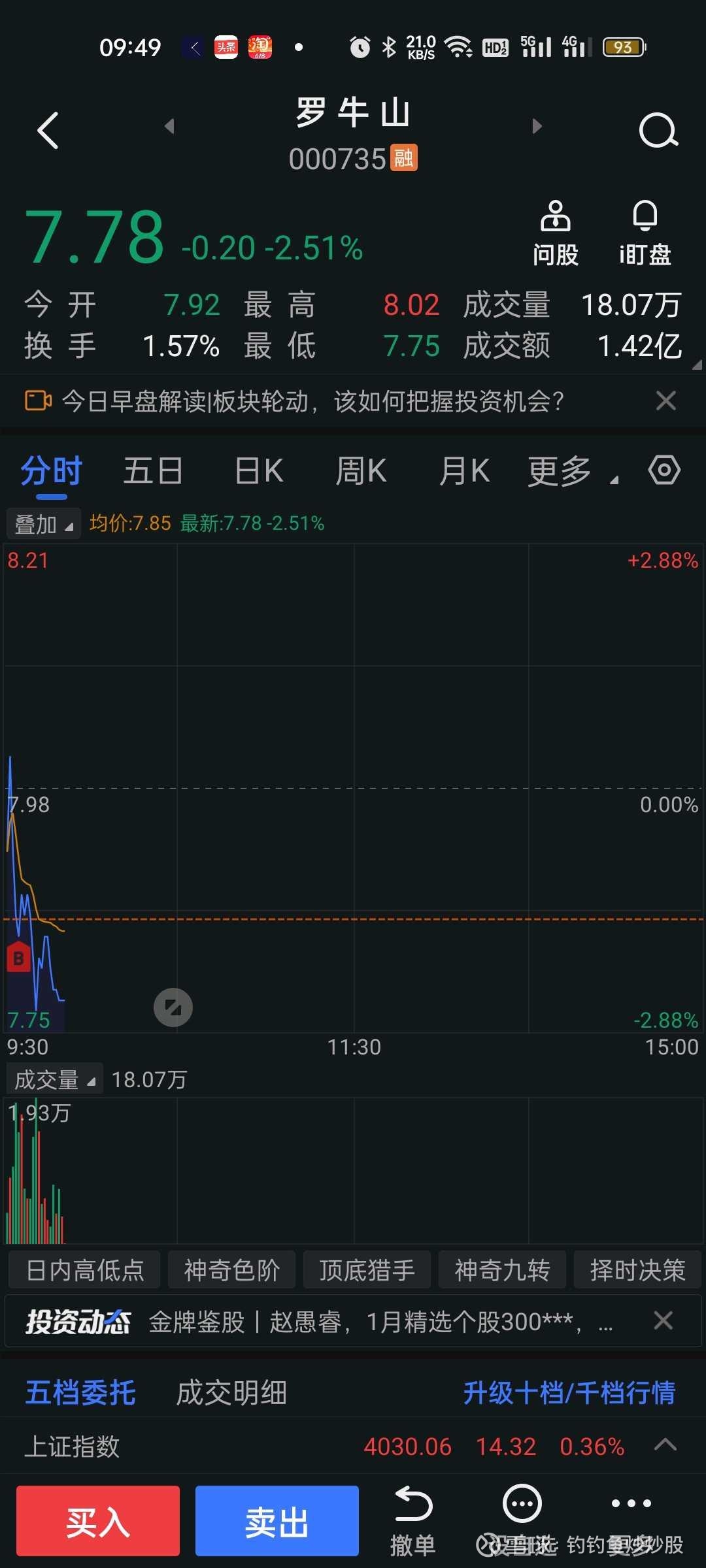
Task: Switch to the 五日 chart tab
Action: click(x=153, y=471)
